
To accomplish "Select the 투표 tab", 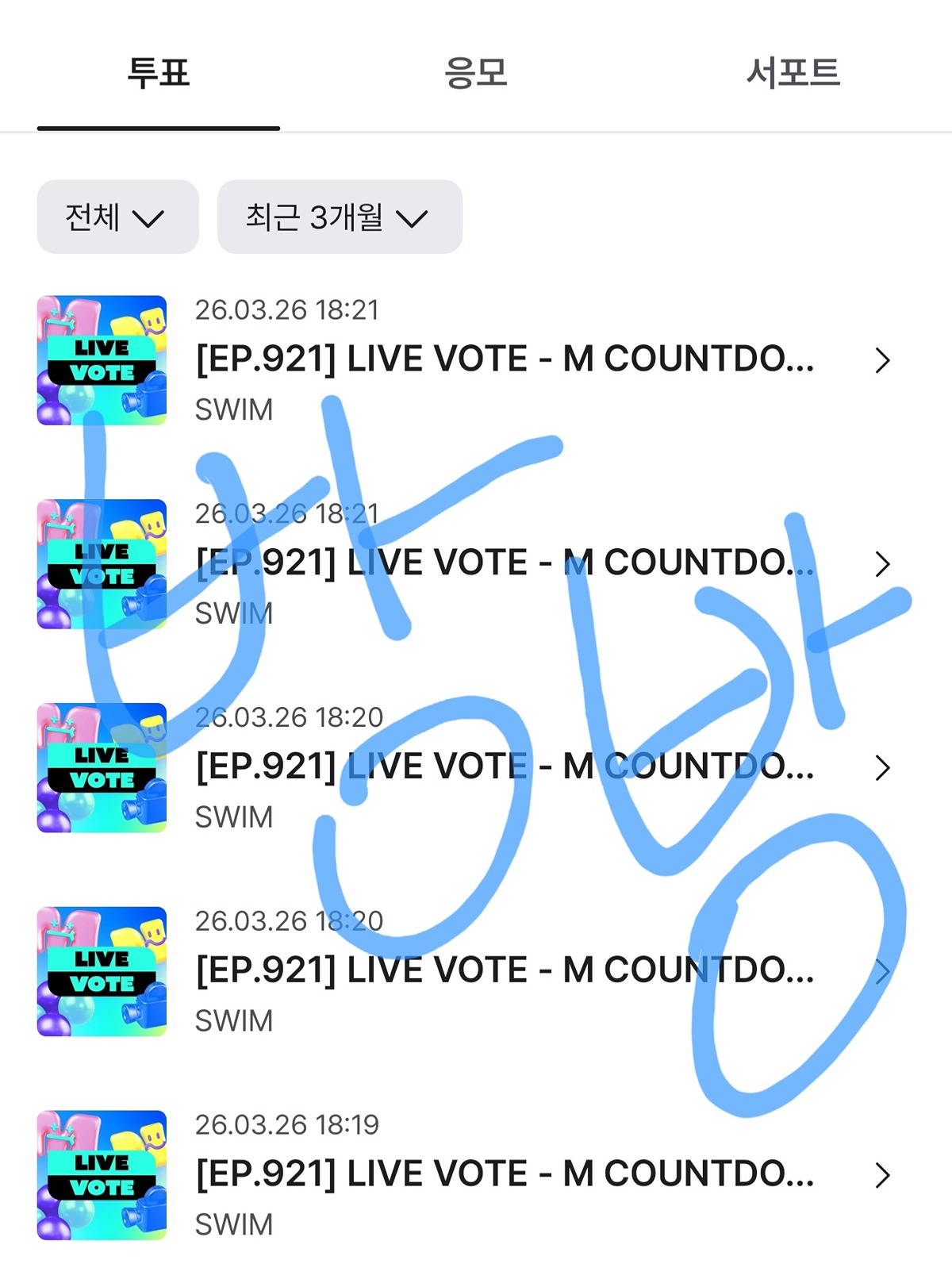I will tap(158, 73).
